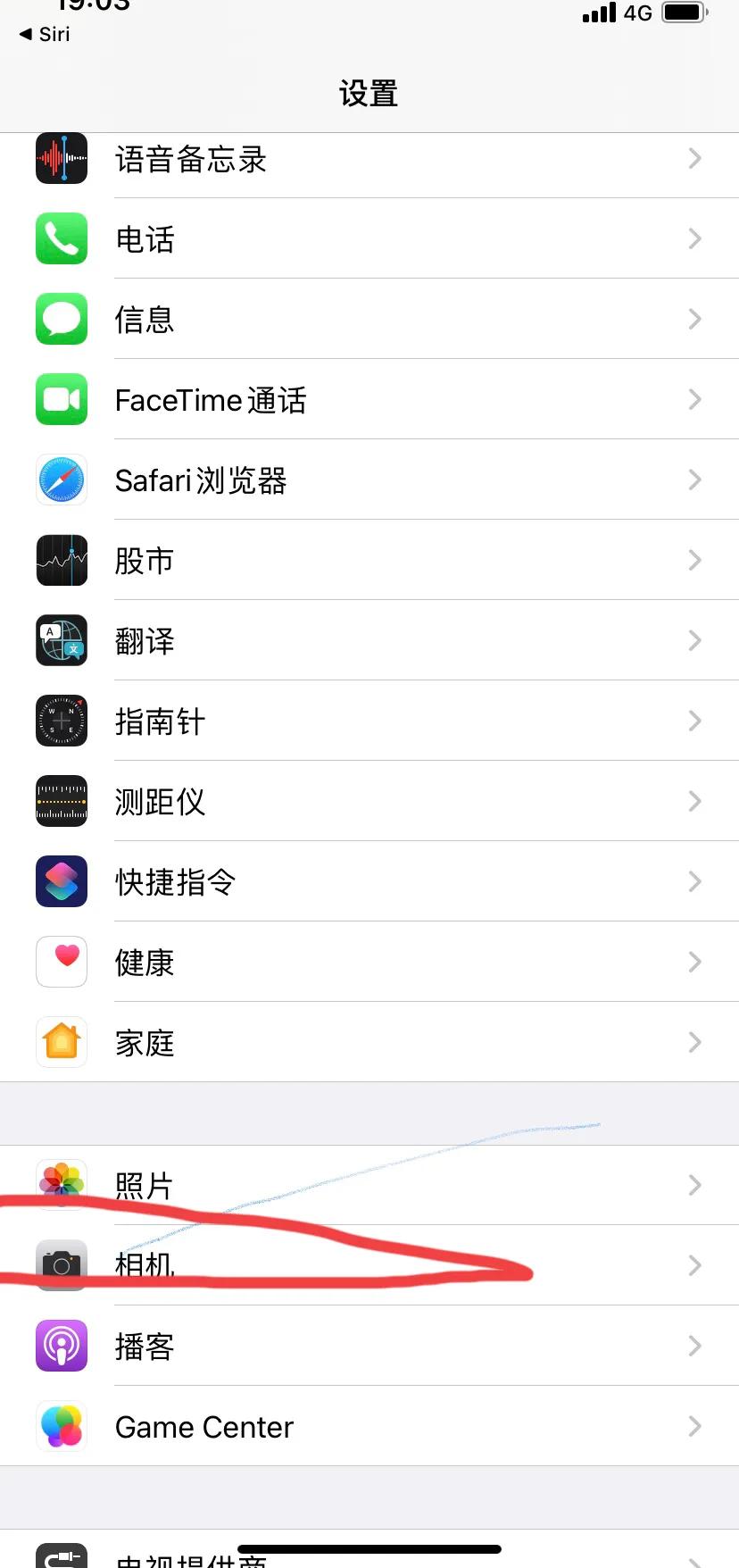
Task: Tap the Siri back navigation item
Action: pos(43,34)
